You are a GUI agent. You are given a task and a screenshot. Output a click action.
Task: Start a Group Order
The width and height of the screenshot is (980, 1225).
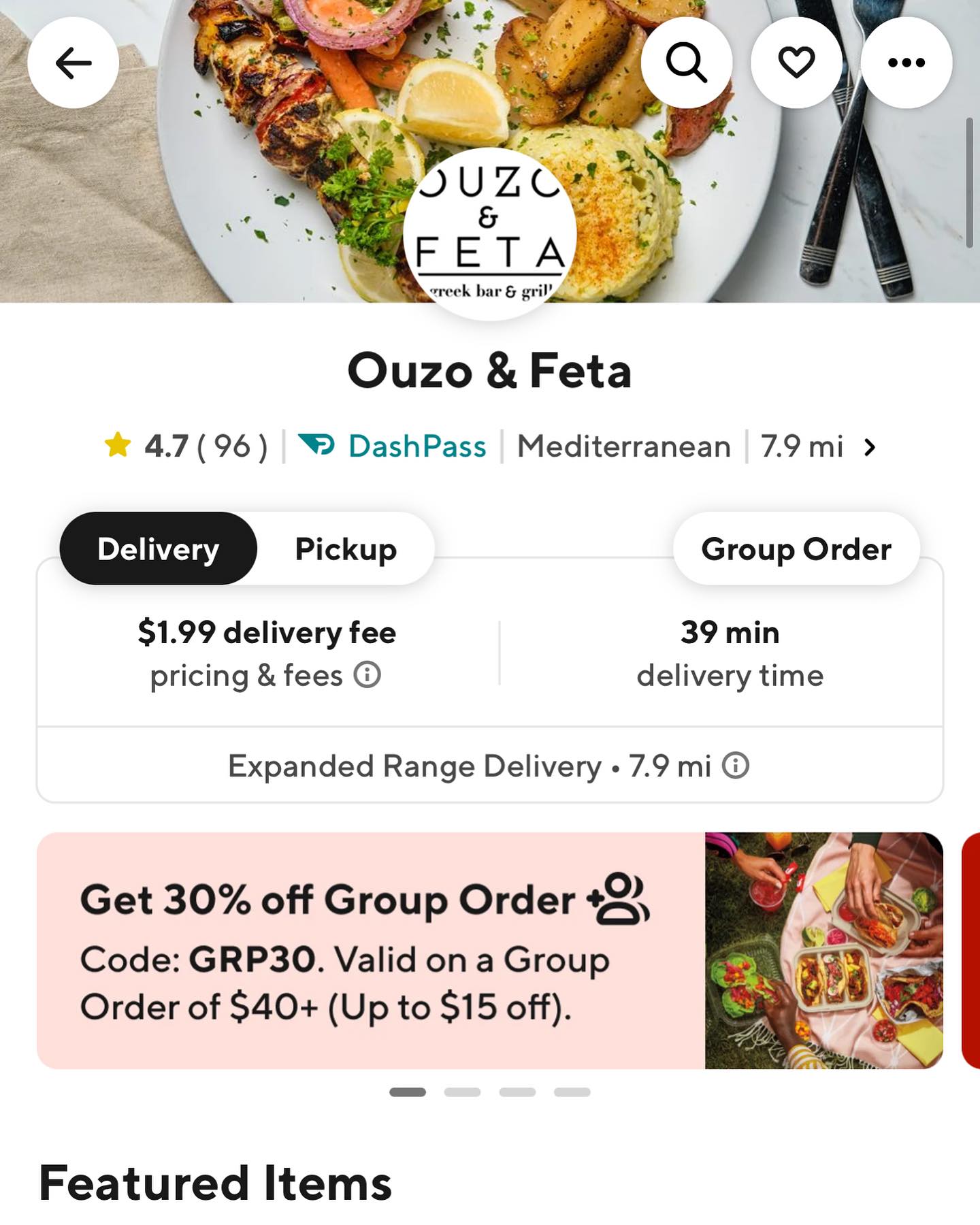pyautogui.click(x=796, y=549)
